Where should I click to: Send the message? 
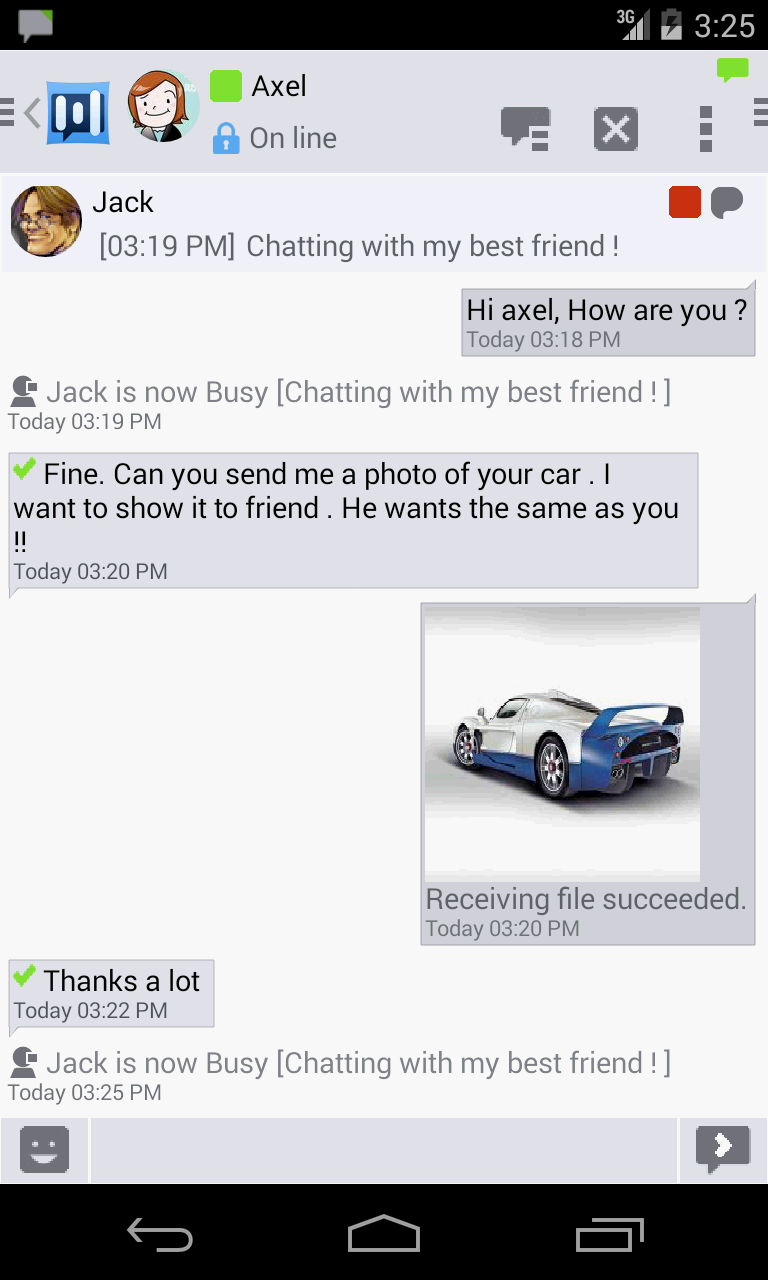coord(723,1150)
